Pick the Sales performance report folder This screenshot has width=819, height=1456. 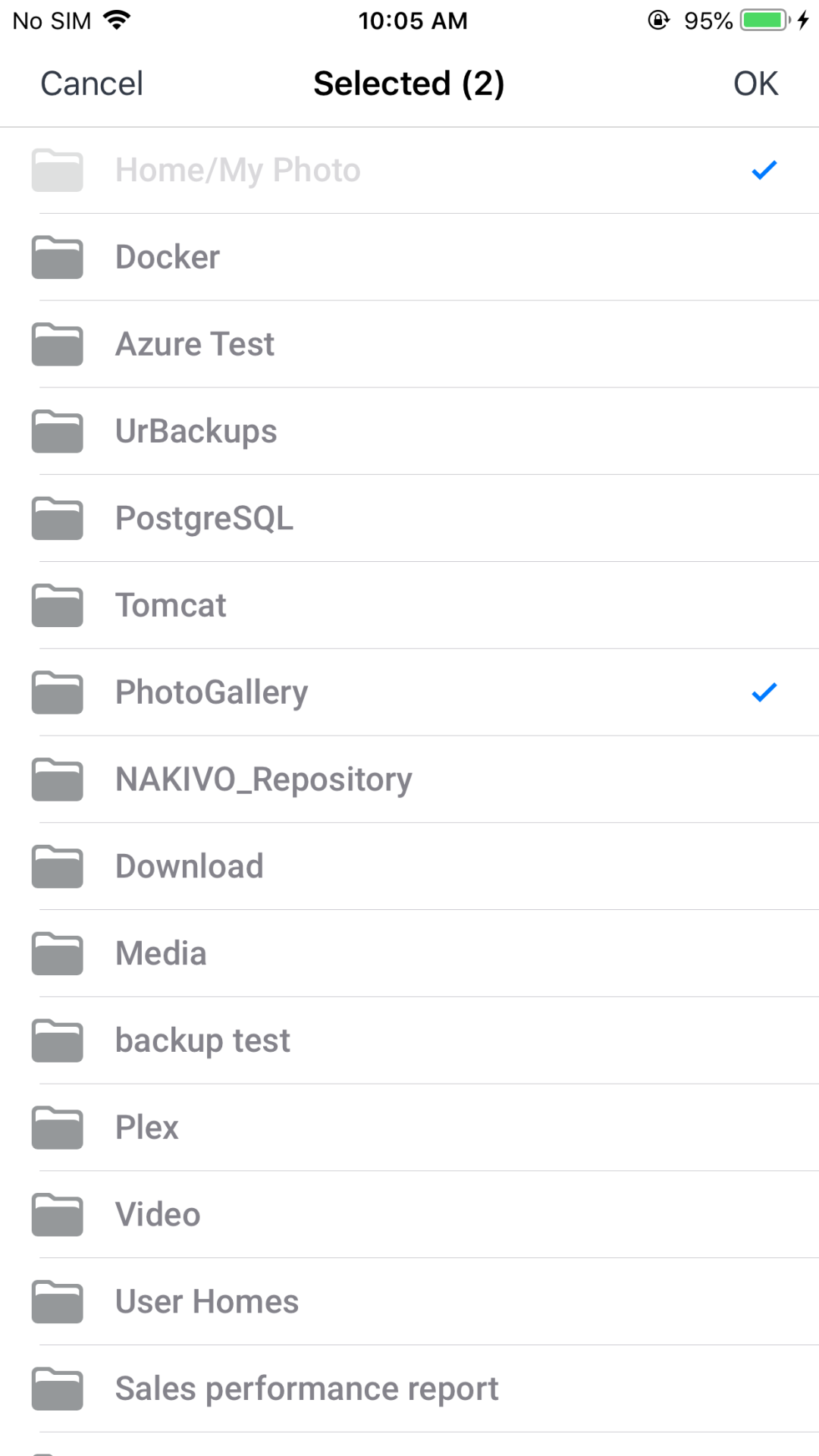click(409, 1389)
